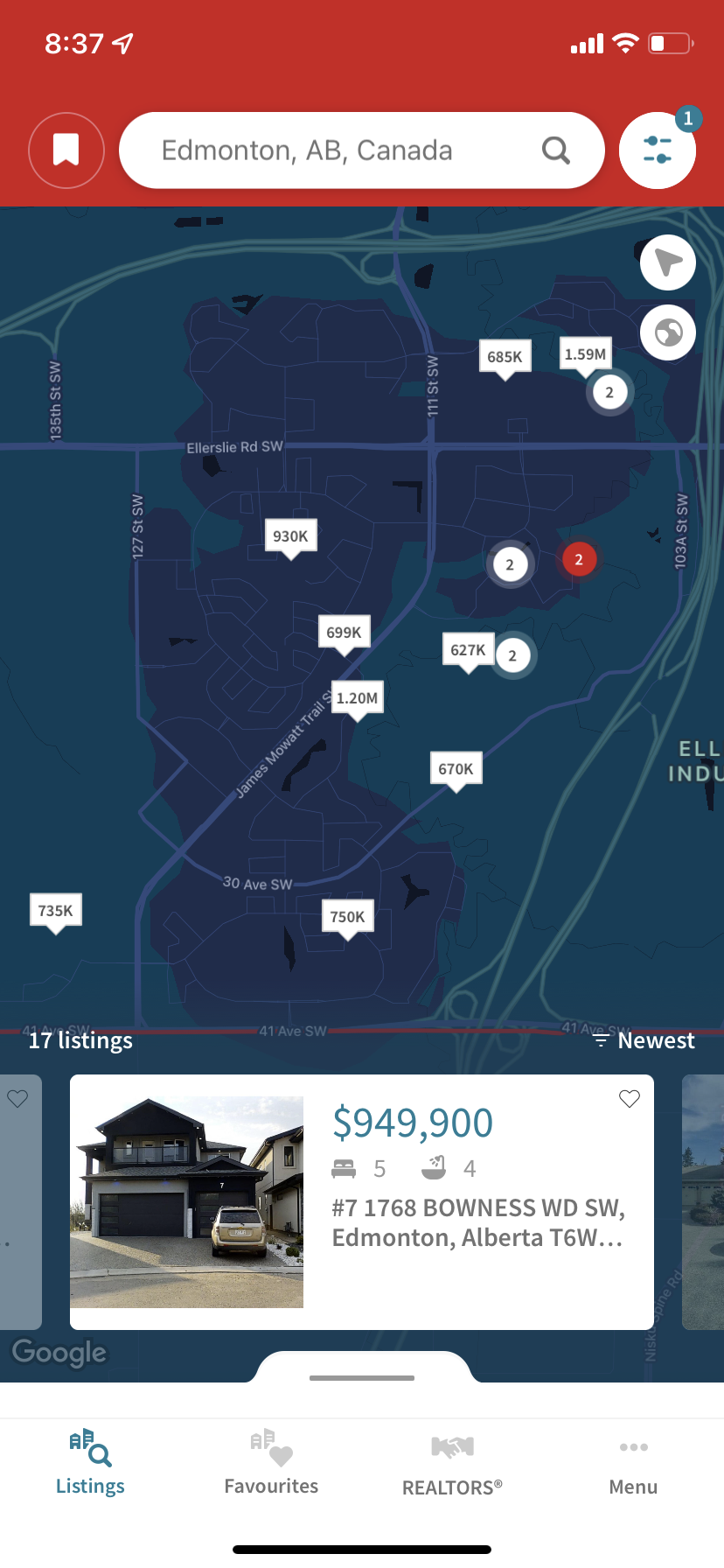Image resolution: width=724 pixels, height=1568 pixels.
Task: Switch map view with globe icon
Action: (668, 332)
